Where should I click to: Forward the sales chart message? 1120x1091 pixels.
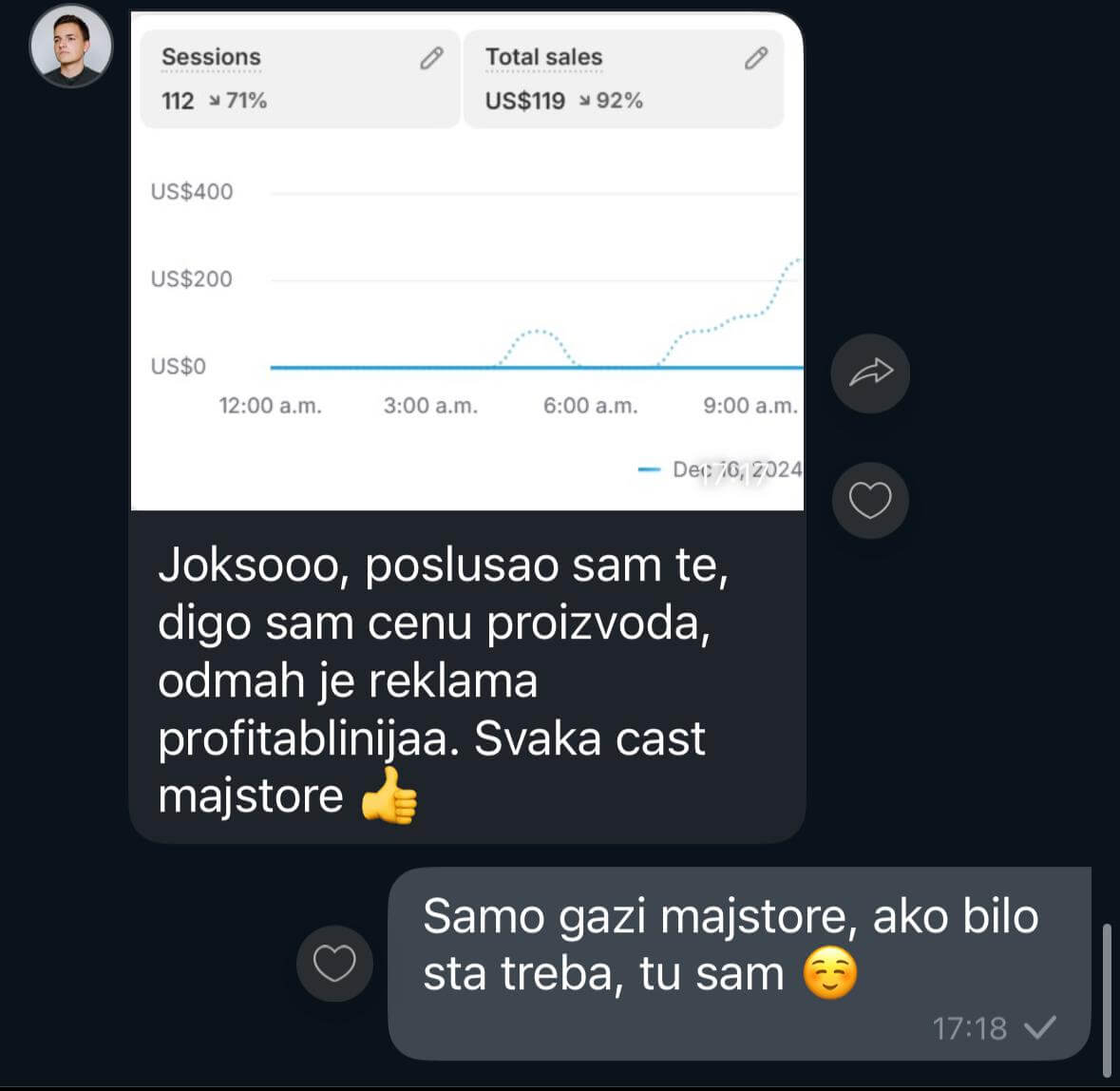point(870,373)
